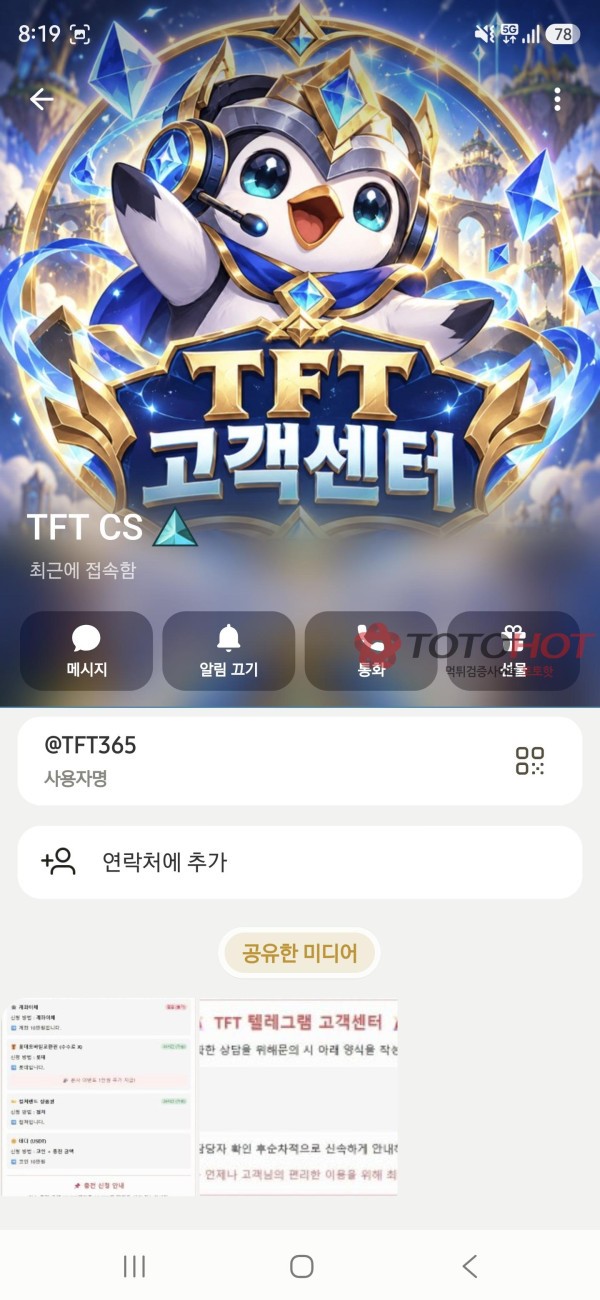Tap the 메시지 button

[87, 651]
